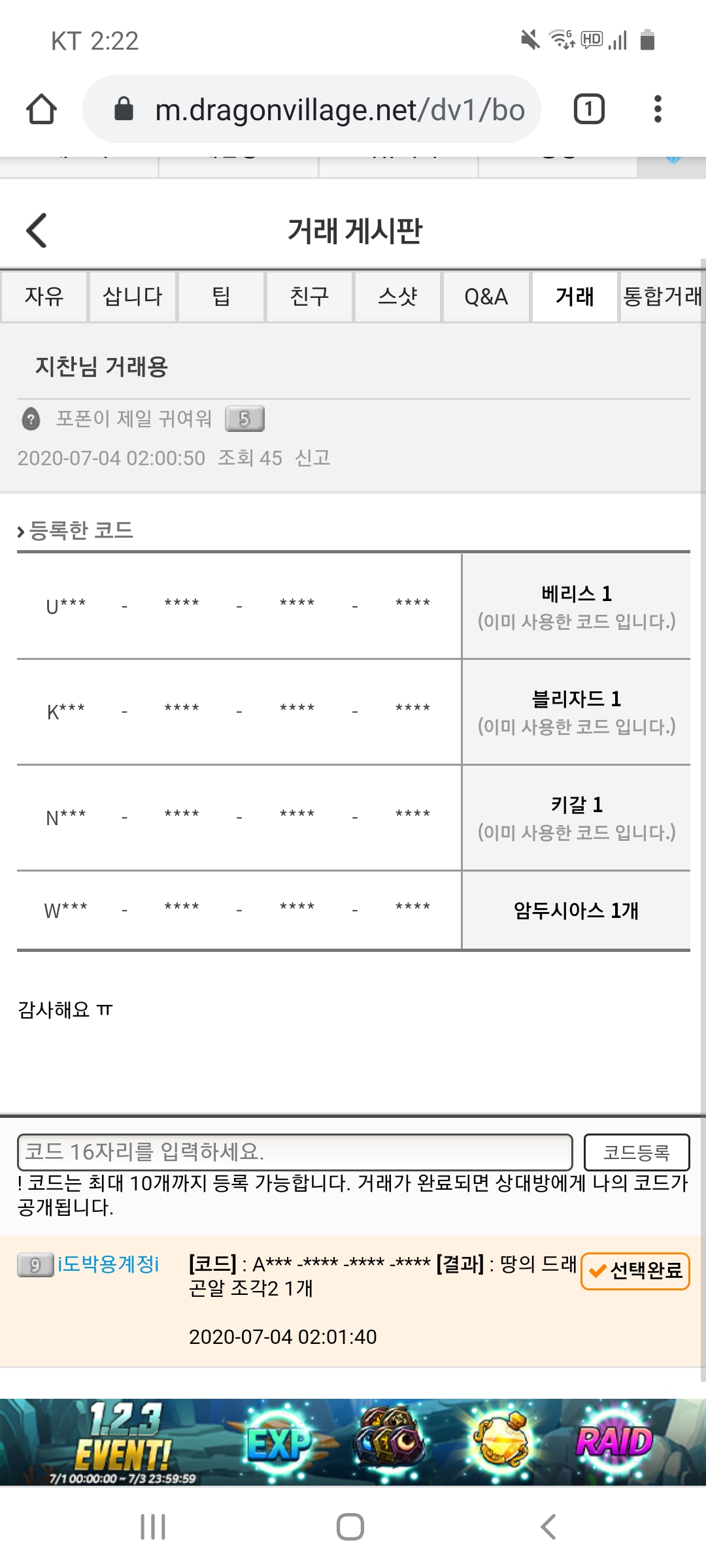Viewport: 706px width, 1568px height.
Task: Go back from 거래 게시판
Action: (x=37, y=231)
